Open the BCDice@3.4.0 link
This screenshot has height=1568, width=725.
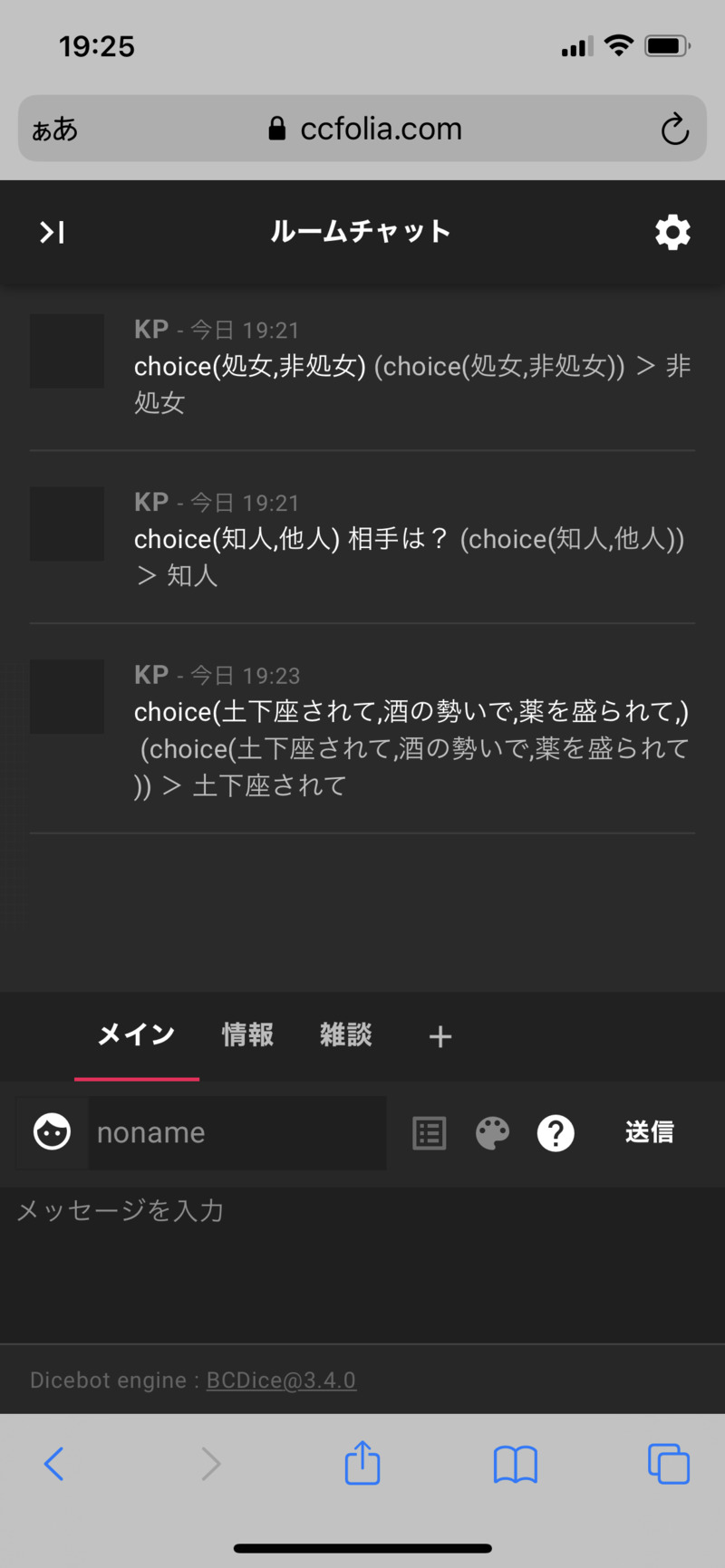click(x=281, y=1380)
